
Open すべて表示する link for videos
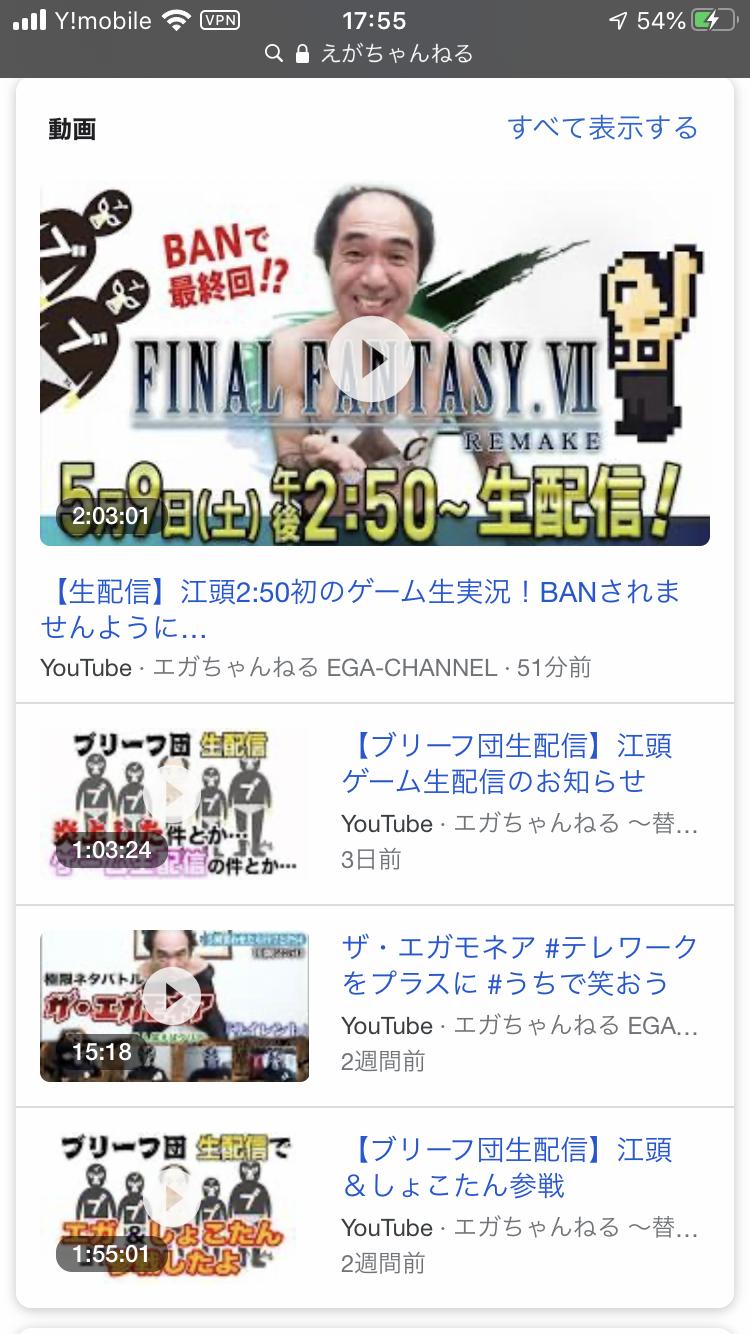tap(603, 128)
